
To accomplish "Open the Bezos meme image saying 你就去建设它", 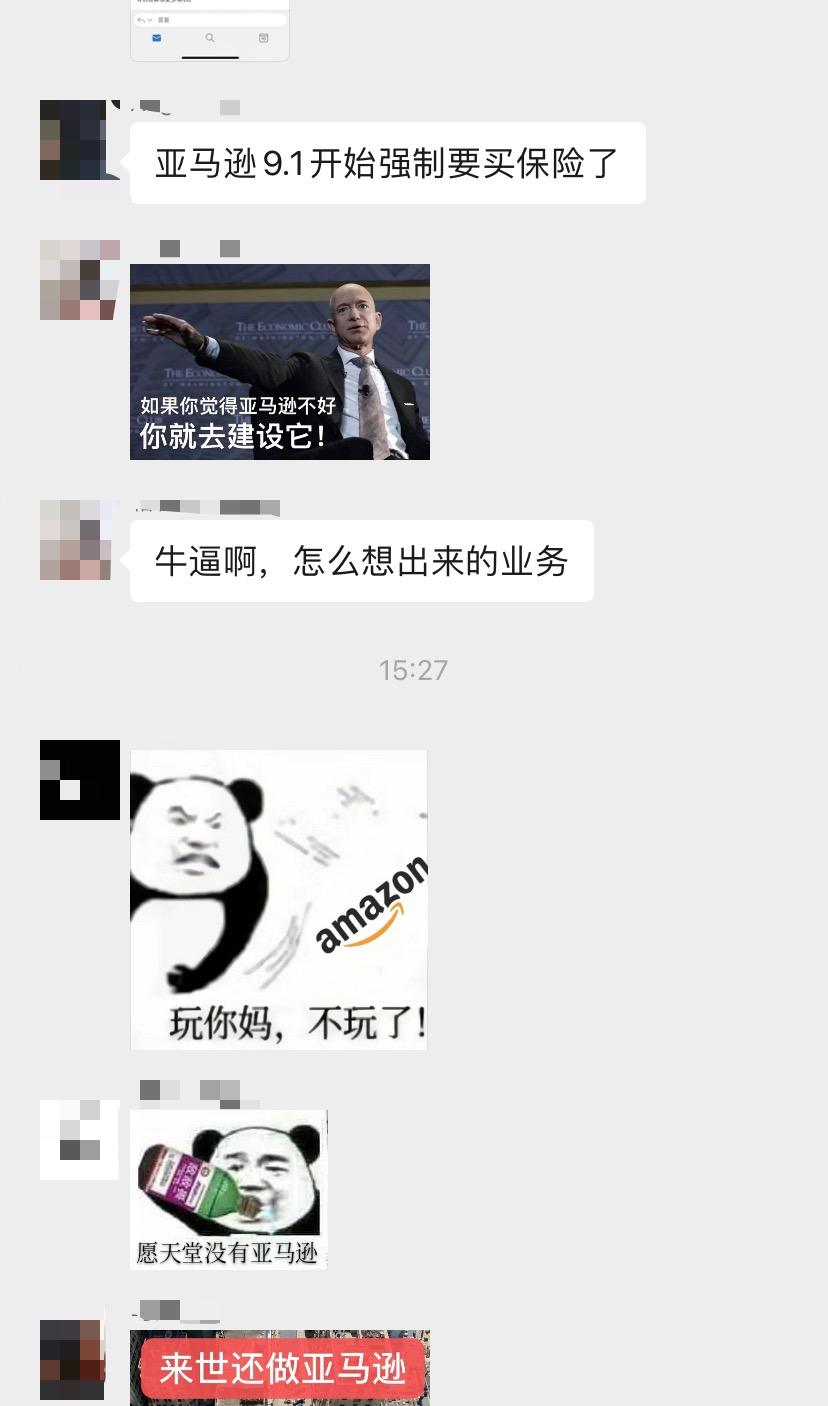I will point(280,362).
